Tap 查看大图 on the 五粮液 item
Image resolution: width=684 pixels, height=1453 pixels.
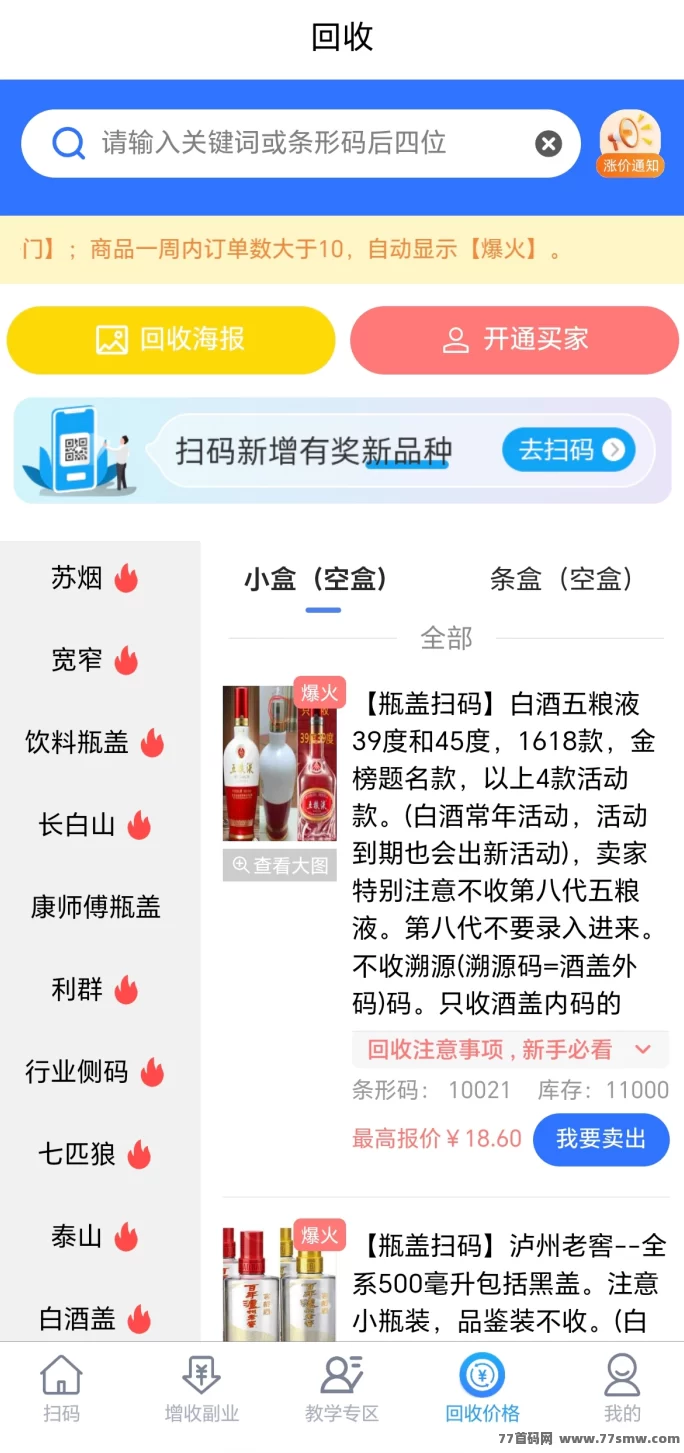(280, 865)
